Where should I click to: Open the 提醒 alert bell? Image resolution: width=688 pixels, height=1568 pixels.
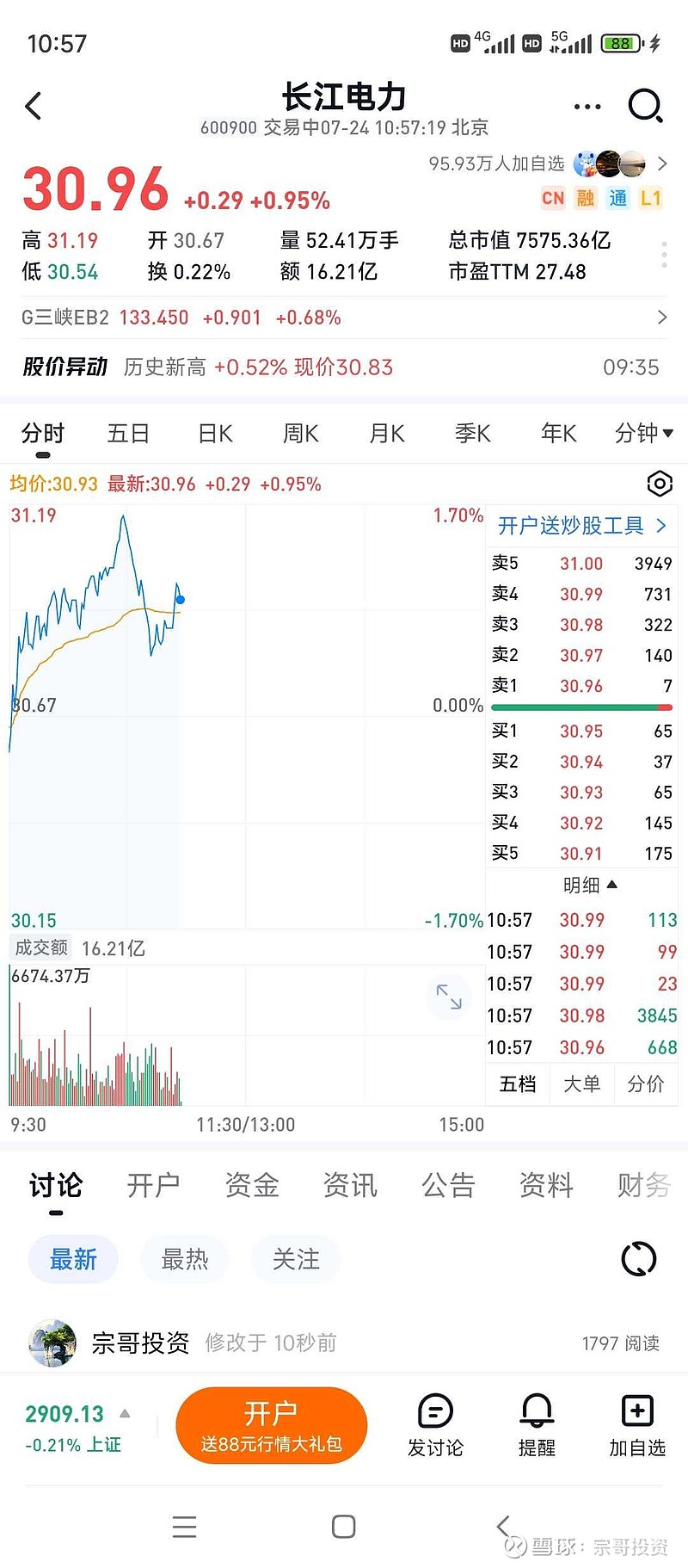click(x=537, y=1425)
